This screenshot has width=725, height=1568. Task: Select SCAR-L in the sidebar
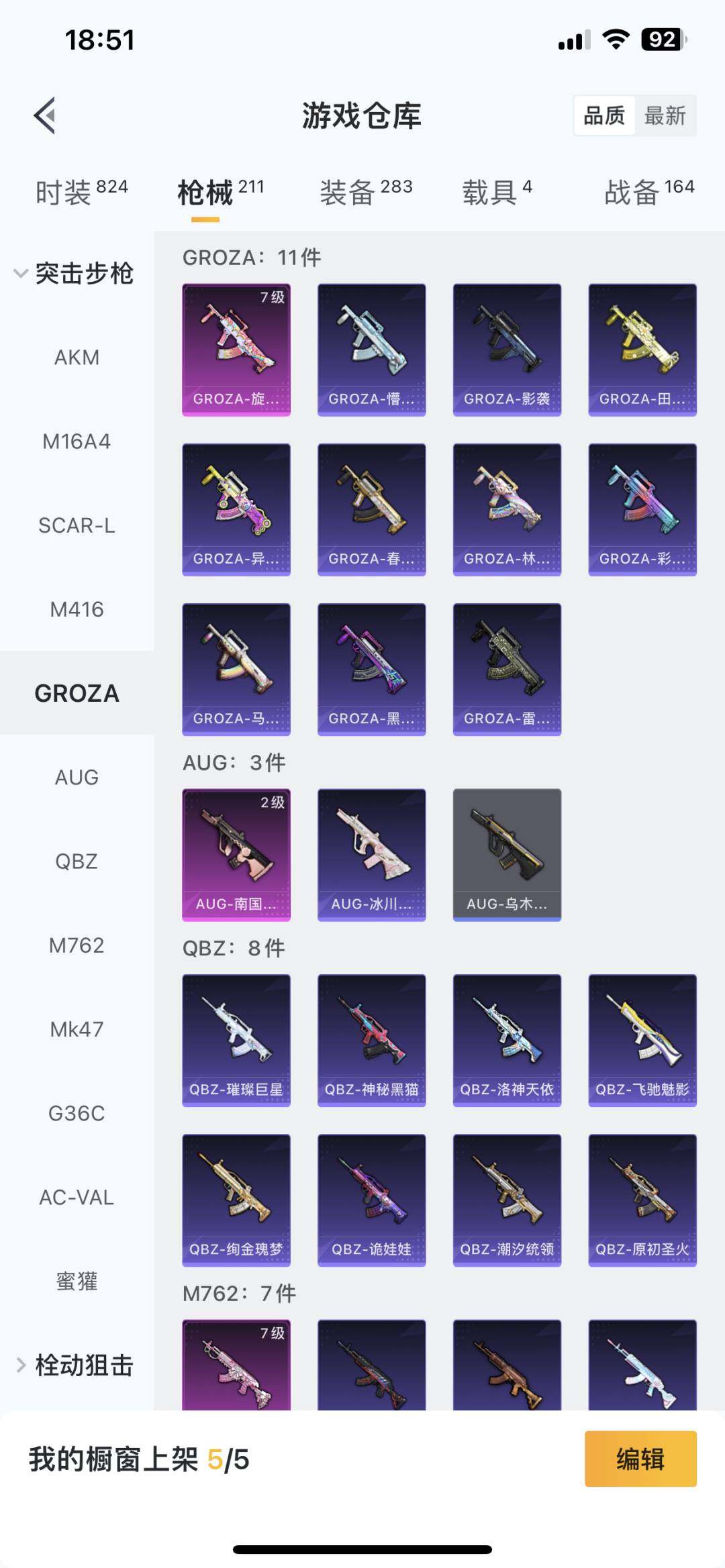(x=77, y=525)
